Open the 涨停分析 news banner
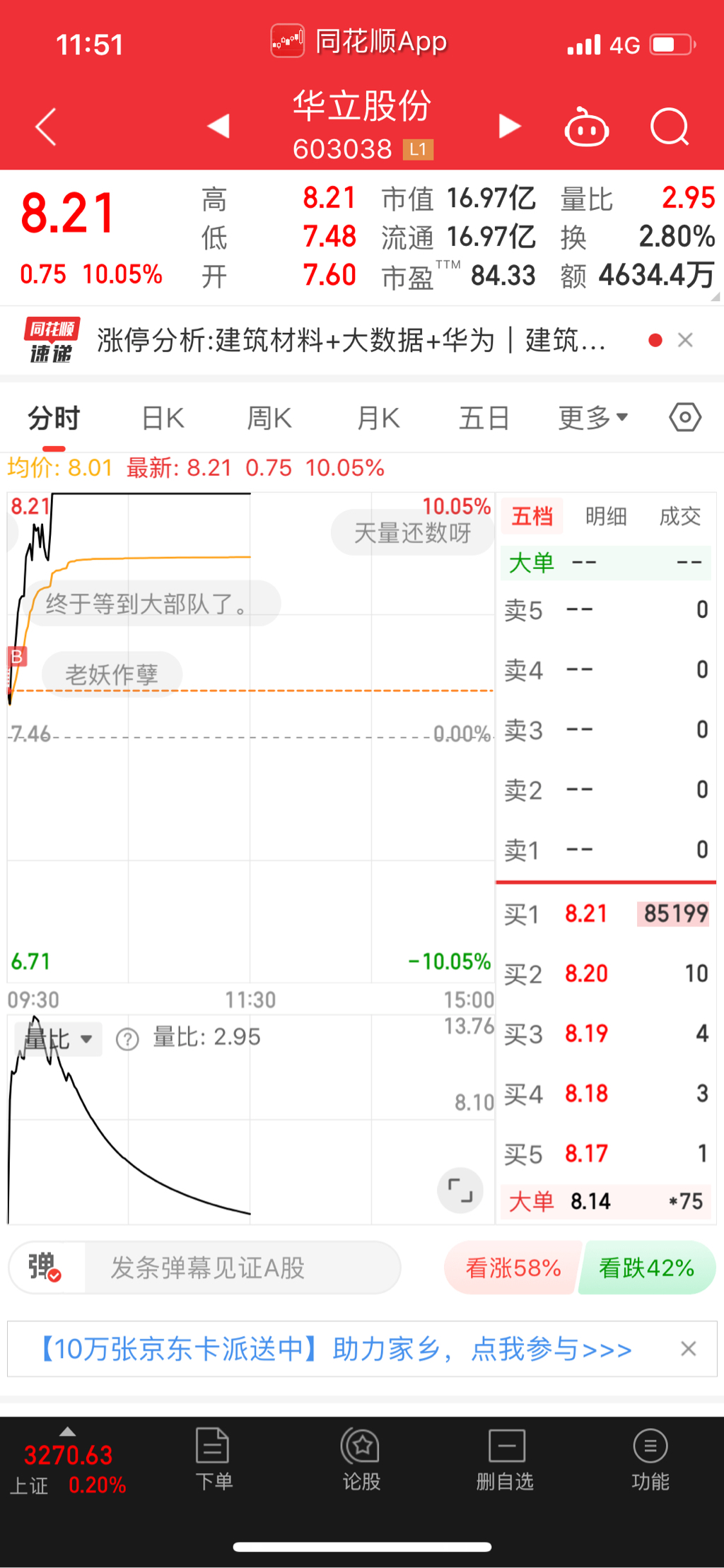 point(351,341)
